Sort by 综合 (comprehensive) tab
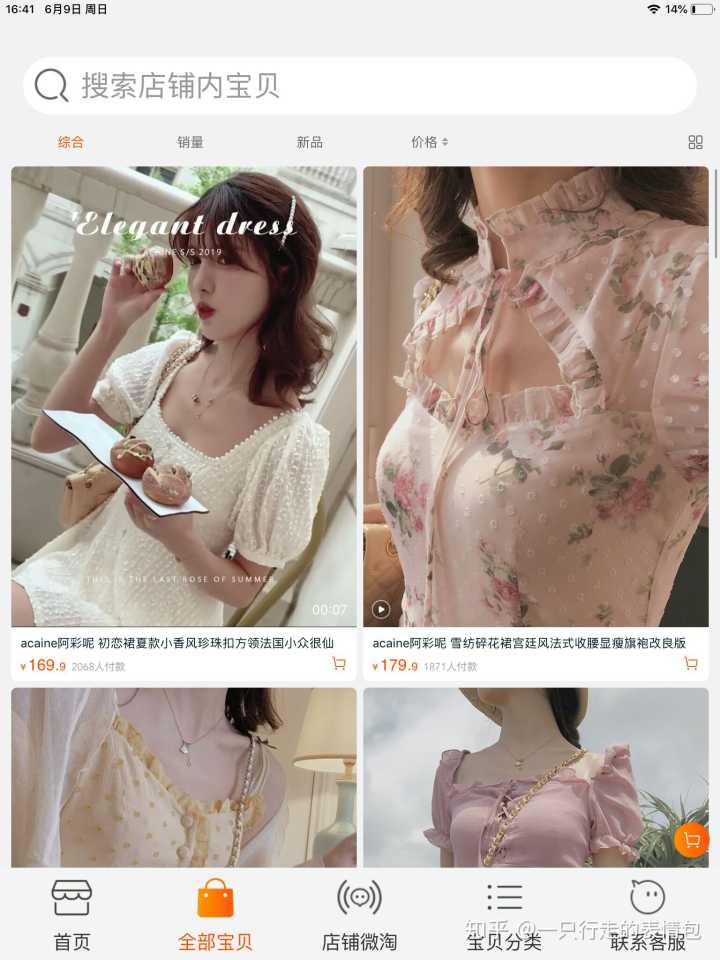Screen dimensions: 720x960 point(71,142)
